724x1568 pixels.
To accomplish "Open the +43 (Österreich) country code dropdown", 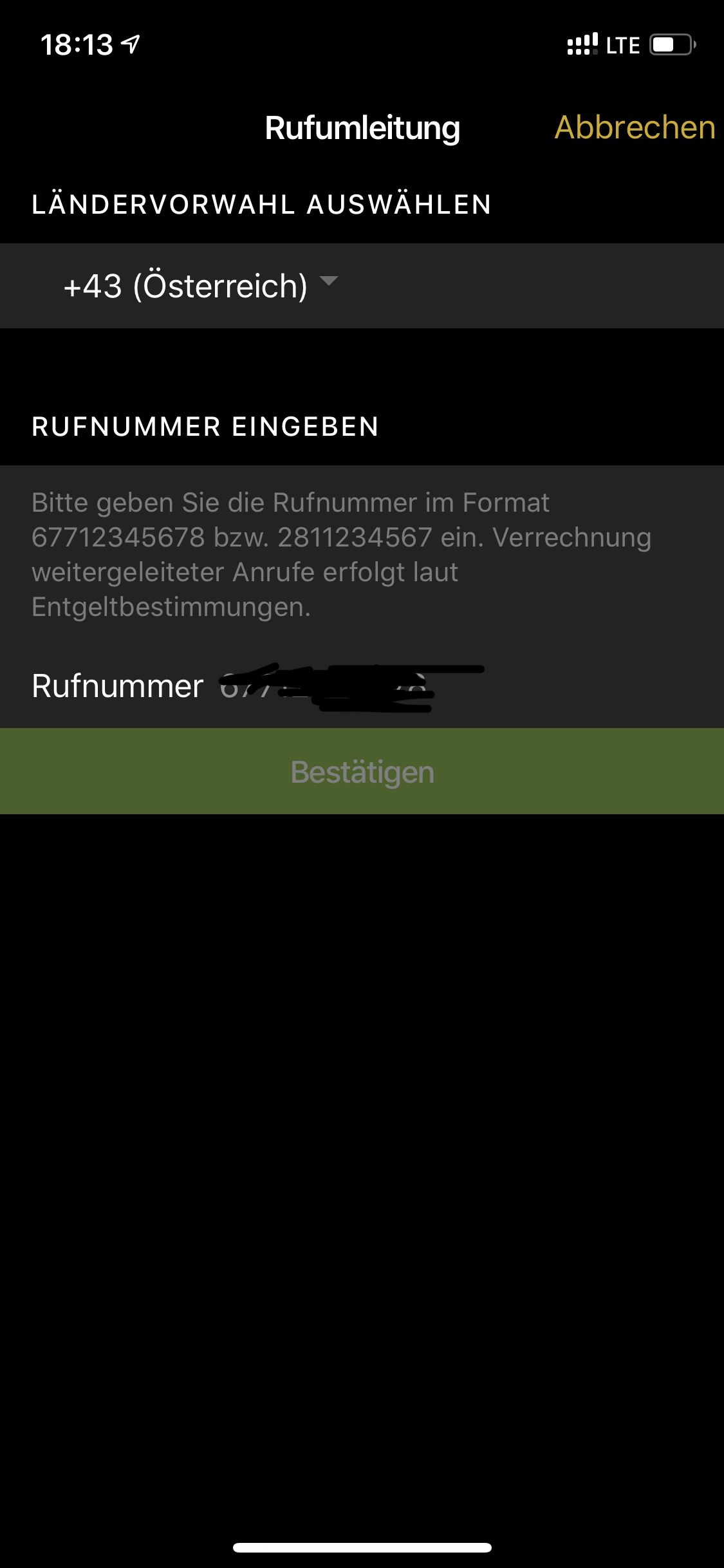I will pyautogui.click(x=200, y=286).
